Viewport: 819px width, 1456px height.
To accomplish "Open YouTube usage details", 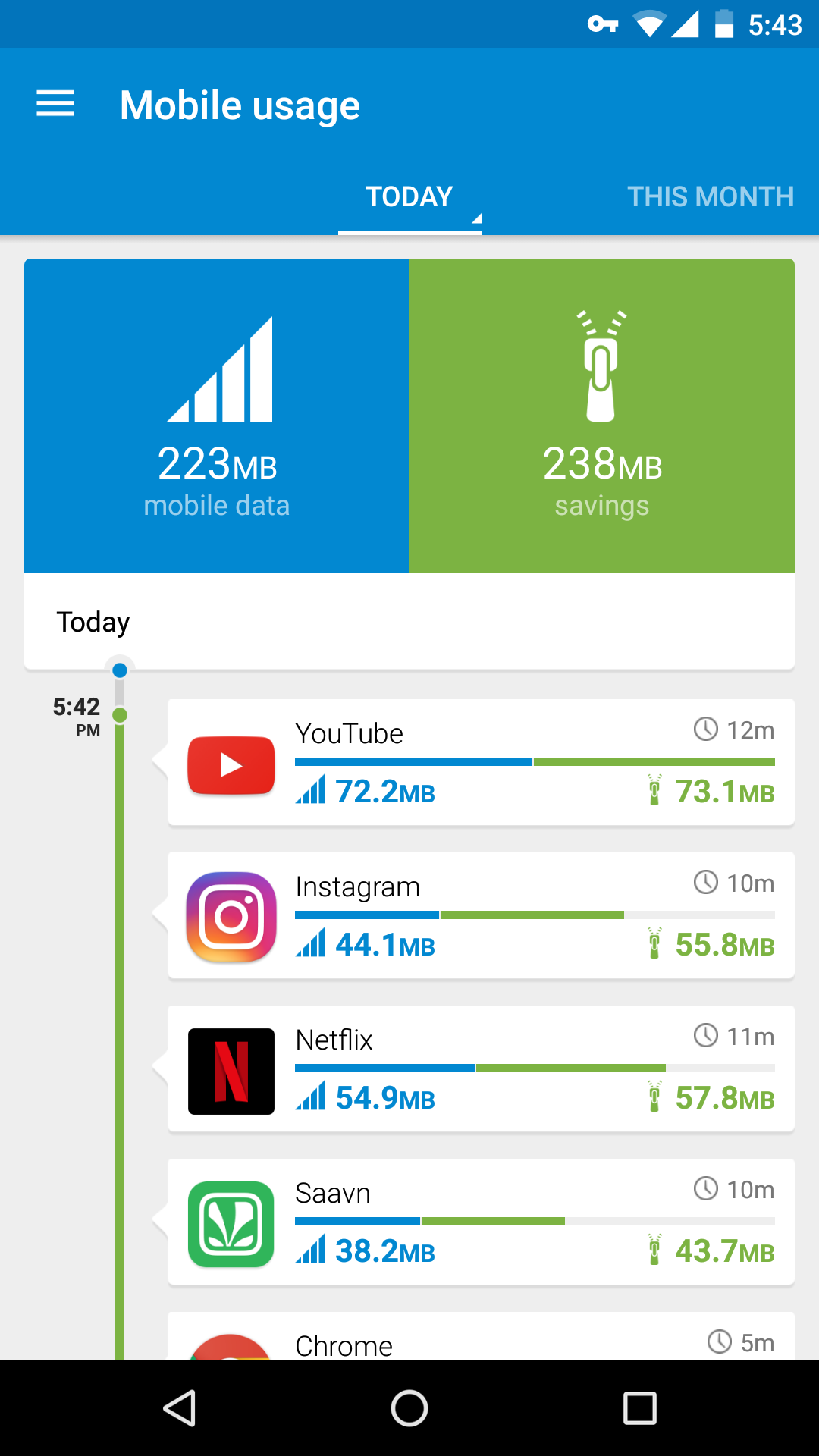I will (x=481, y=763).
